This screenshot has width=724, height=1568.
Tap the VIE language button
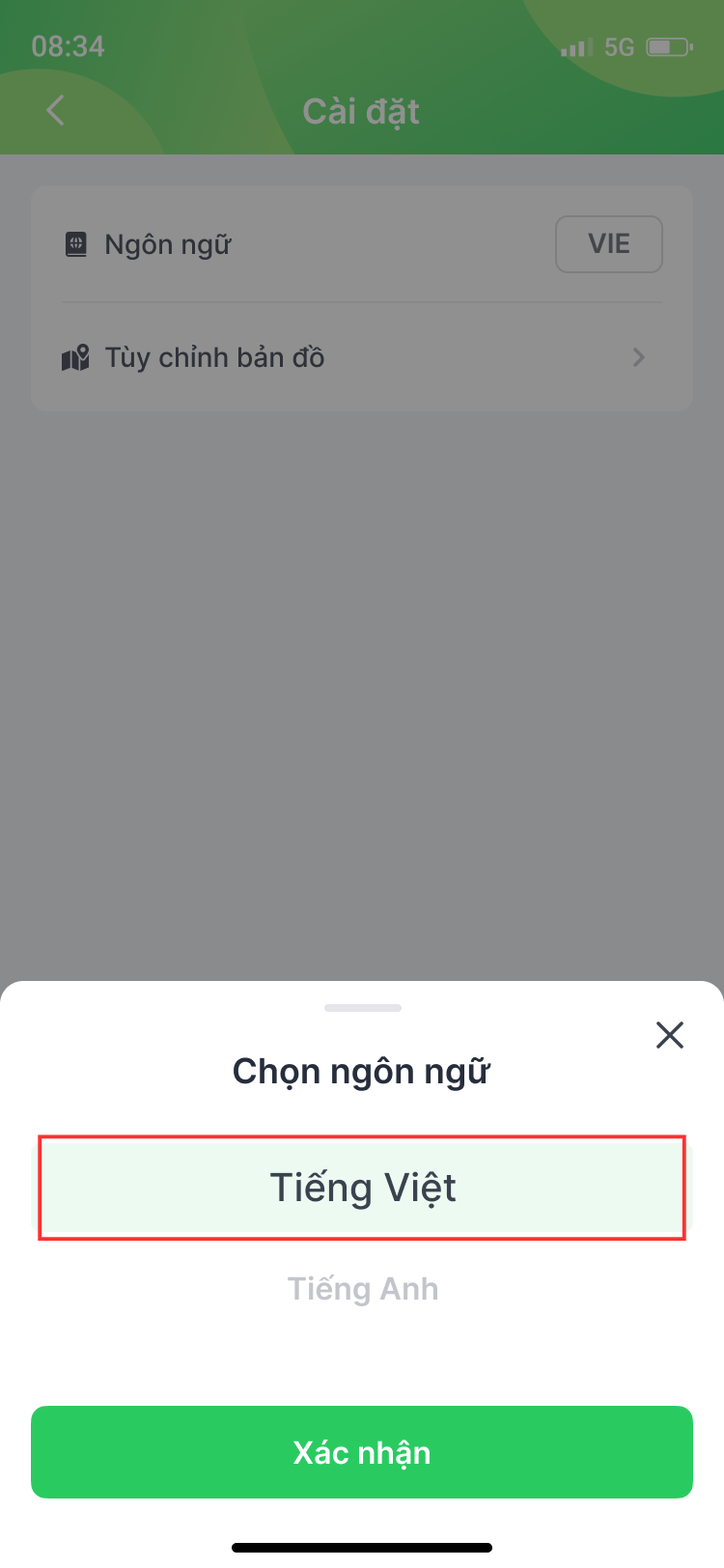click(x=608, y=244)
